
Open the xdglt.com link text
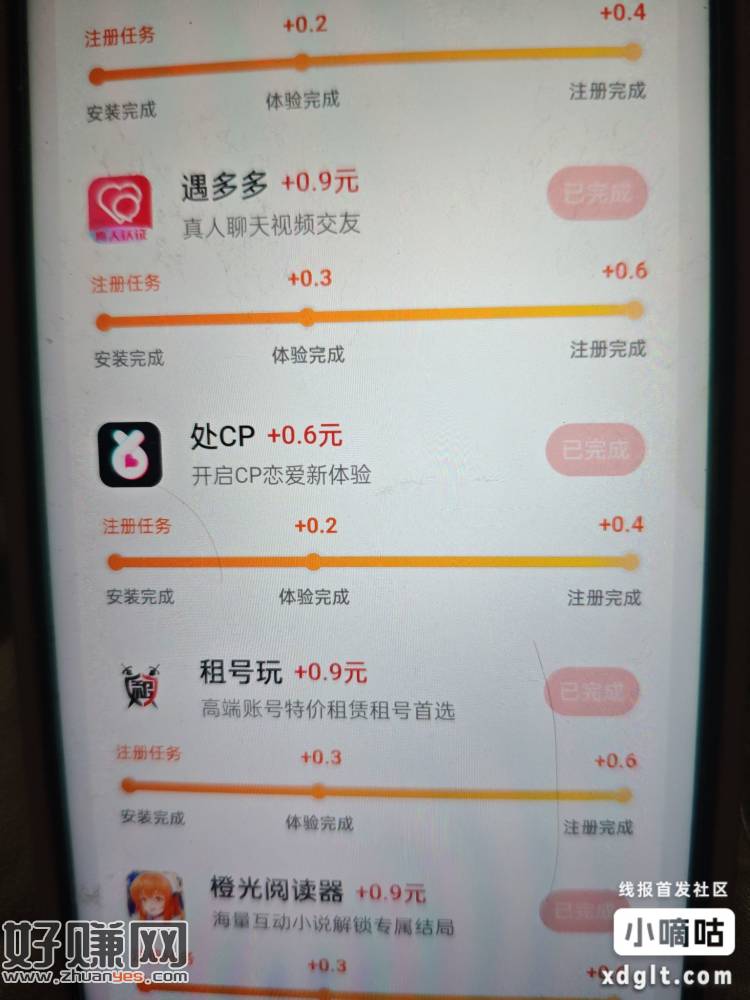point(670,975)
